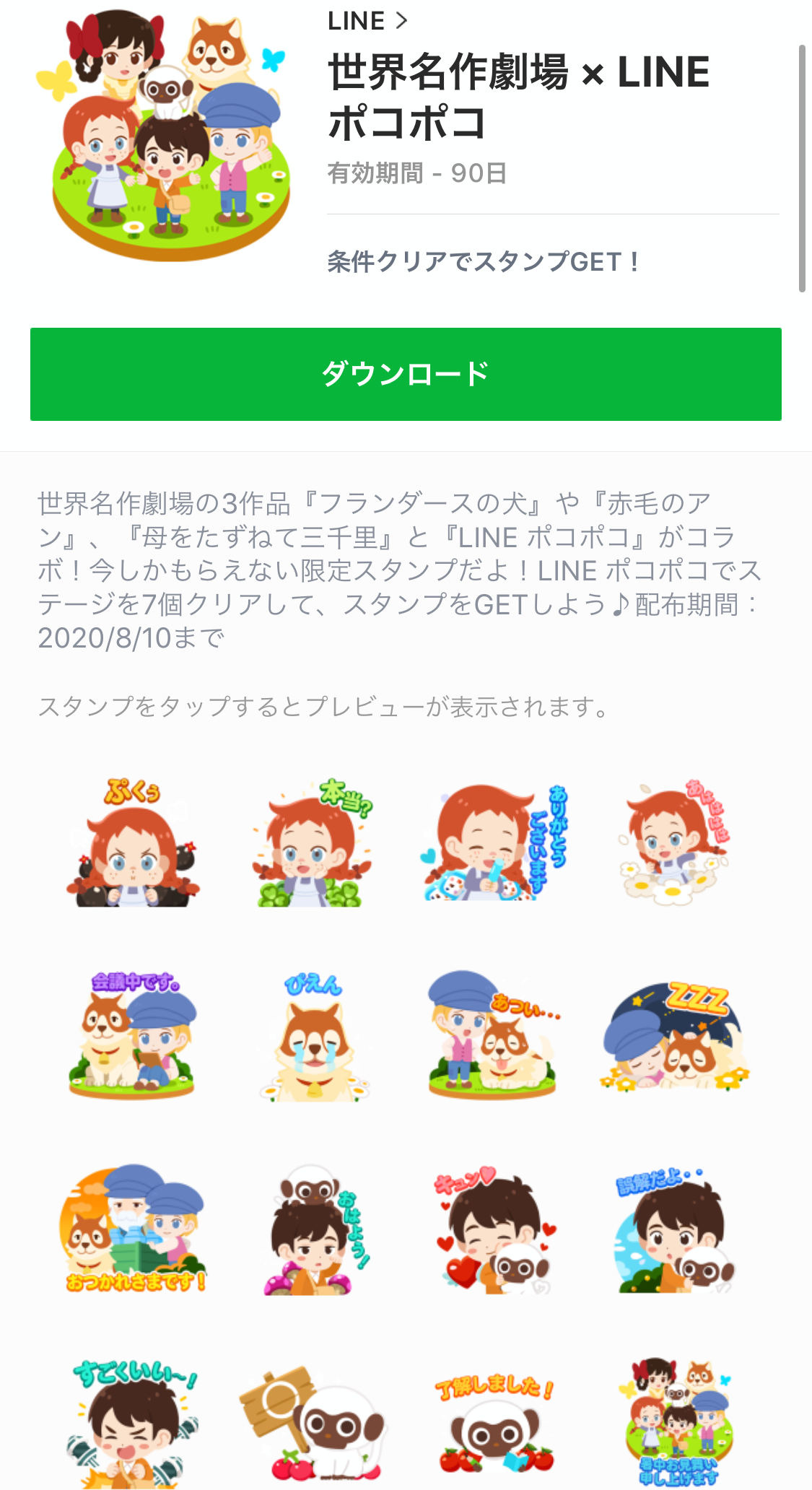Preview the ぷくぅ pouting Anne sticker
Image resolution: width=812 pixels, height=1490 pixels.
click(x=133, y=843)
